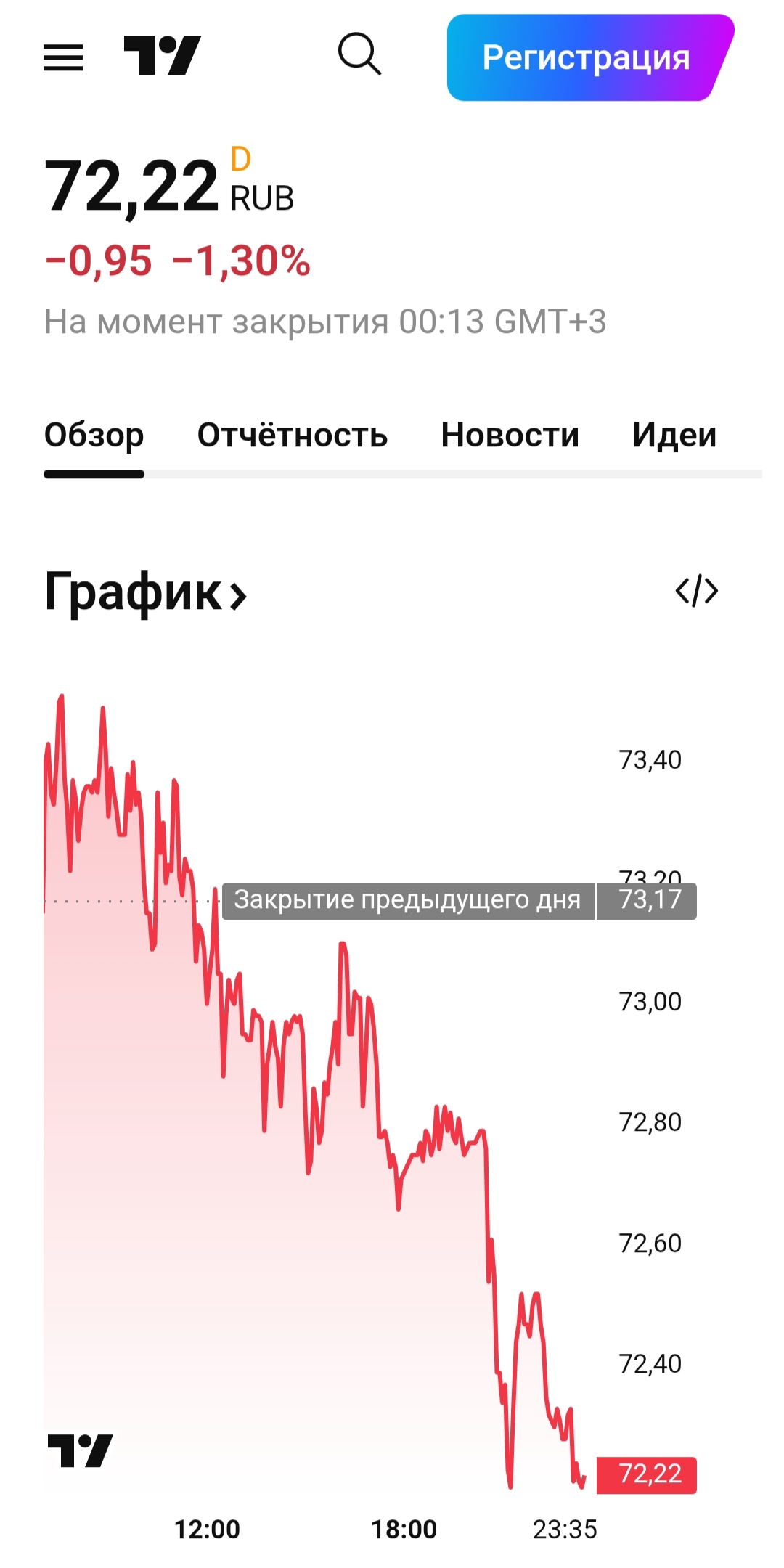Tap the TradingView logo in the header
Screen dimensions: 784x1568
162,56
